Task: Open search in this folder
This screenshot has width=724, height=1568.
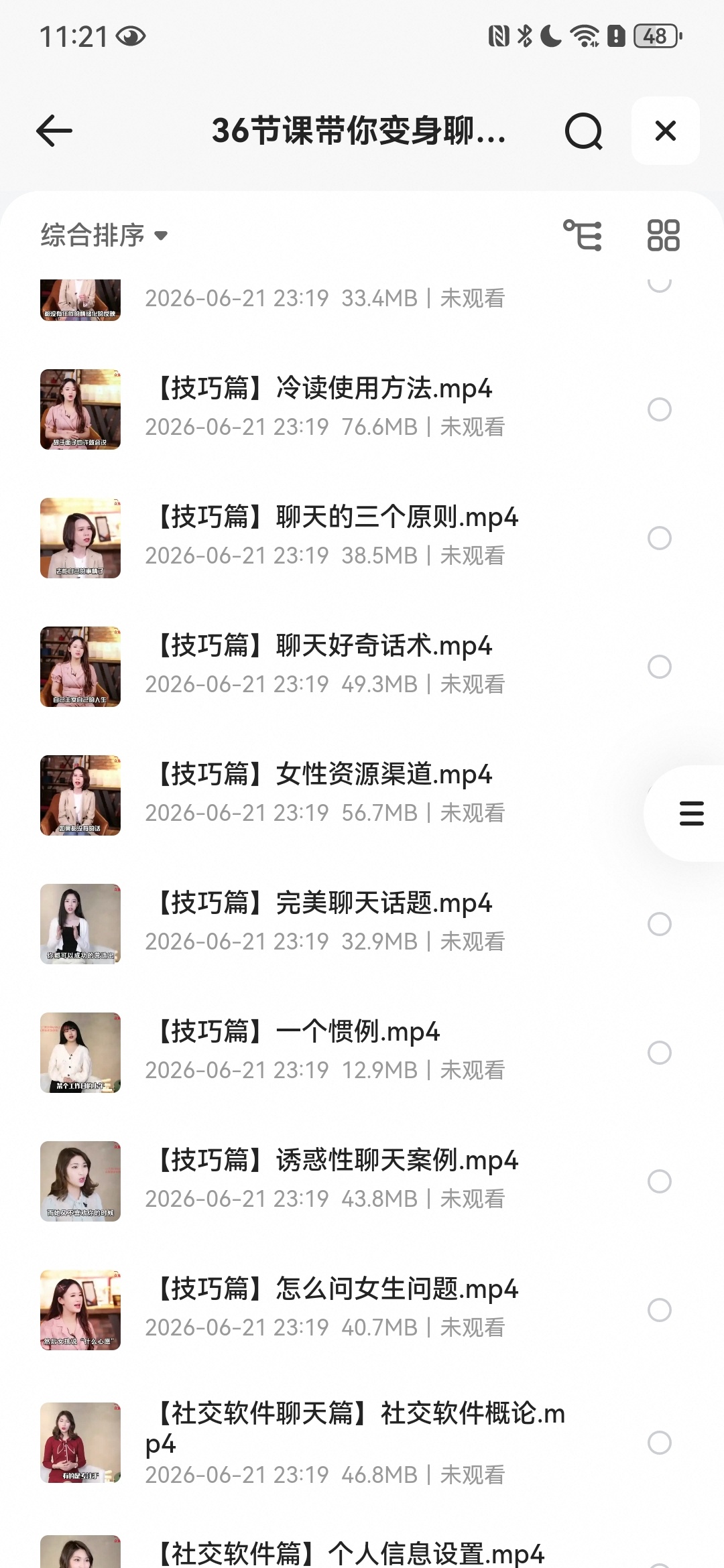Action: (x=583, y=131)
